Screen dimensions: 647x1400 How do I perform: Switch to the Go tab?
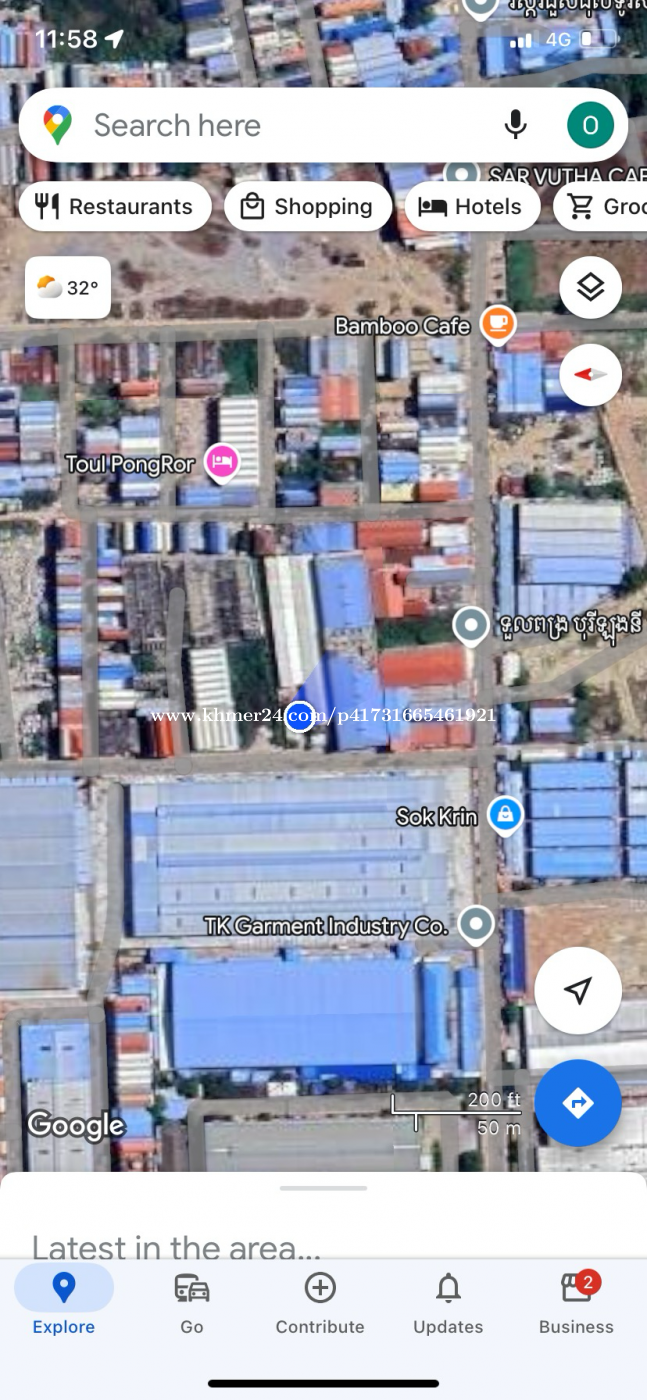192,1304
